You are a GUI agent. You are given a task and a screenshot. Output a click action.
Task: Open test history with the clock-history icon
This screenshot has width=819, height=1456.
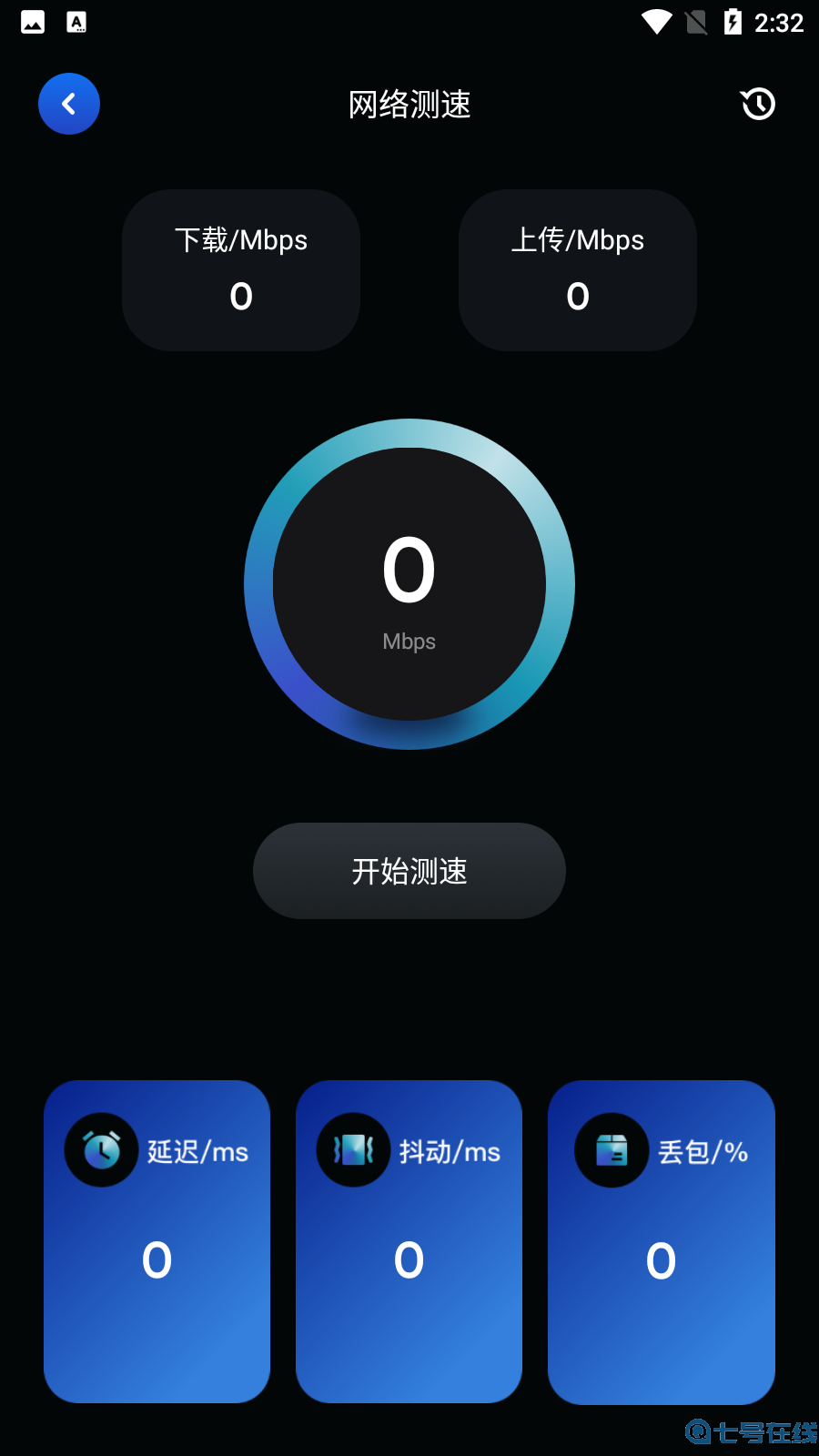point(757,104)
